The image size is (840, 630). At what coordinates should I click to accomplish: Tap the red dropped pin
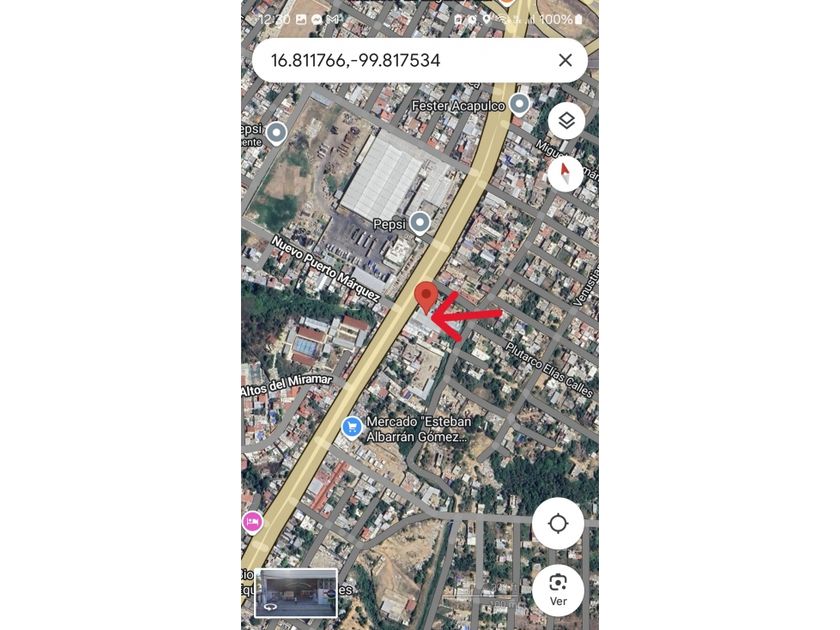426,297
